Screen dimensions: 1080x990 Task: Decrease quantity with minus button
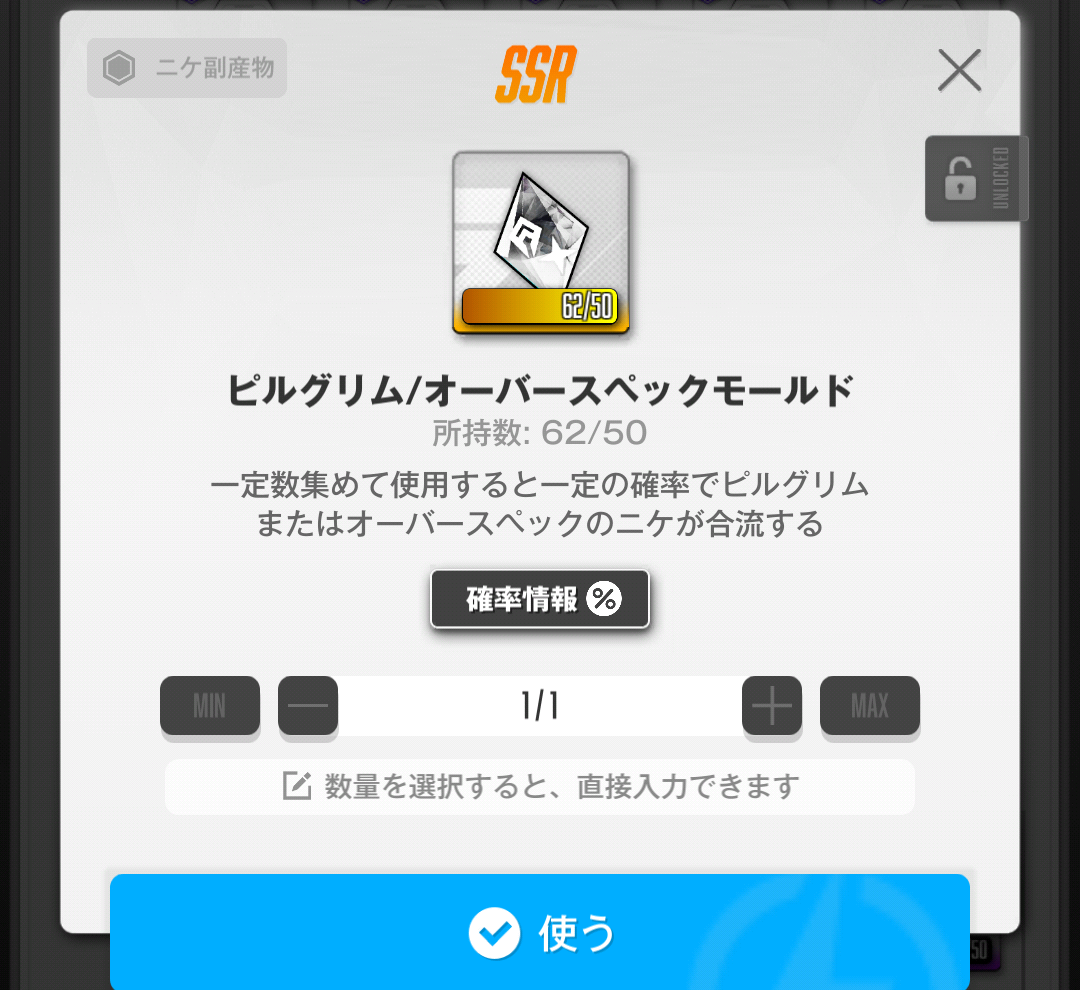(x=308, y=706)
